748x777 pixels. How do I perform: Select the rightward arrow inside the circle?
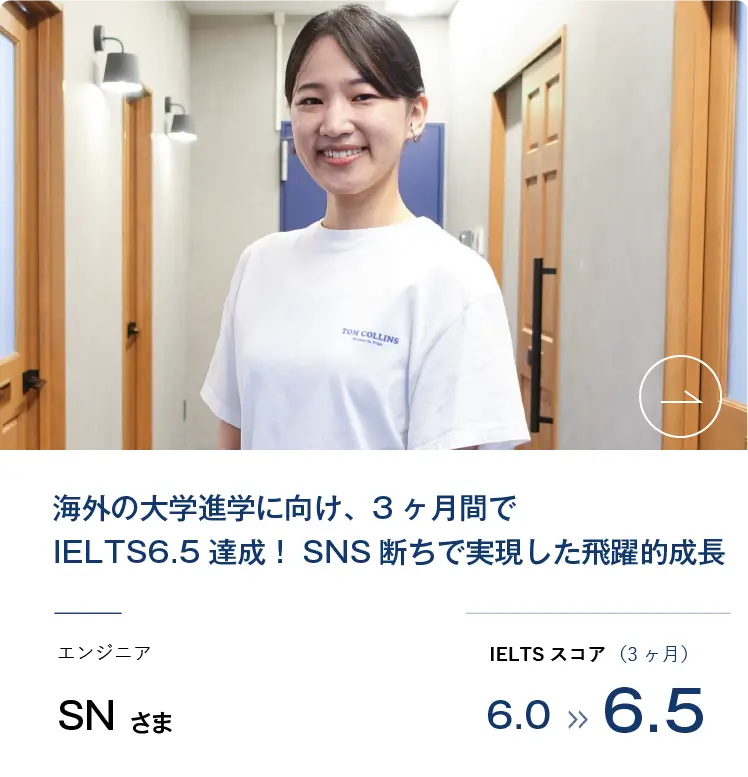[682, 395]
